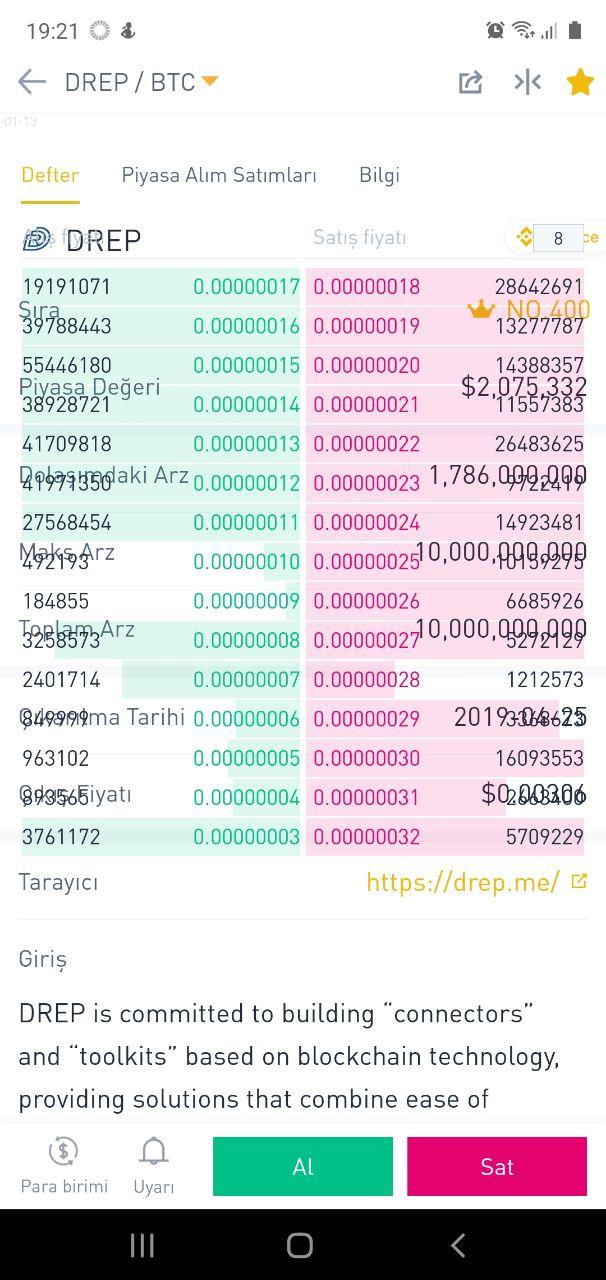This screenshot has height=1280, width=606.
Task: Go to the system home screen
Action: point(300,1245)
